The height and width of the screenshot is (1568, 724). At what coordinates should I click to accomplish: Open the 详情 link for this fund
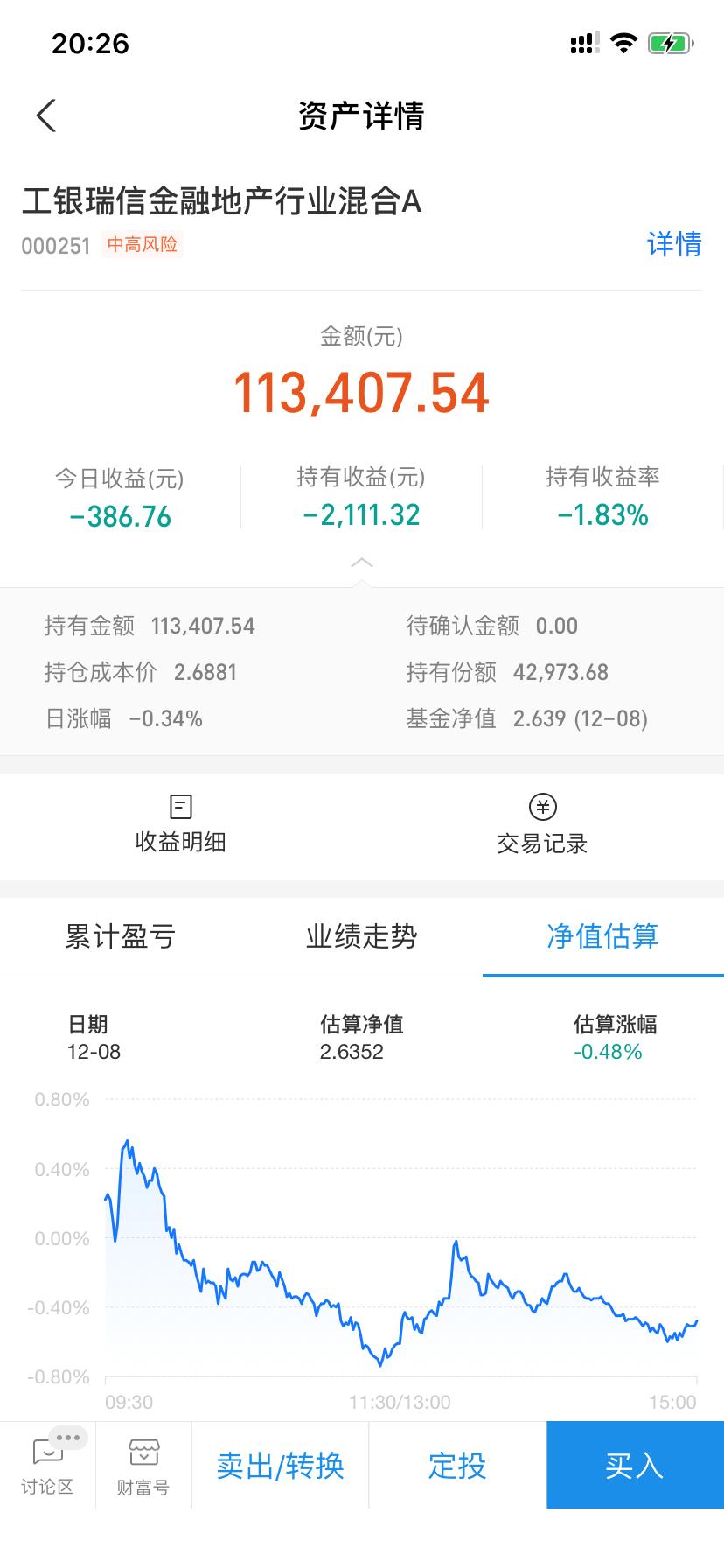click(x=674, y=244)
